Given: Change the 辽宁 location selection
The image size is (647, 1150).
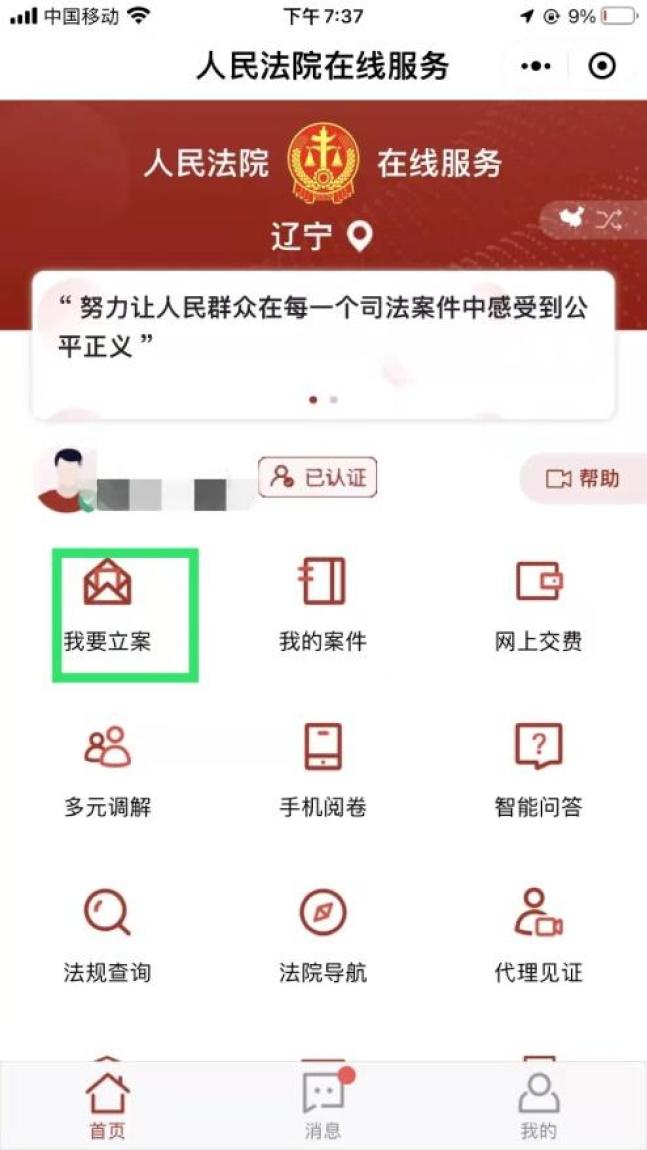Looking at the screenshot, I should pos(322,236).
